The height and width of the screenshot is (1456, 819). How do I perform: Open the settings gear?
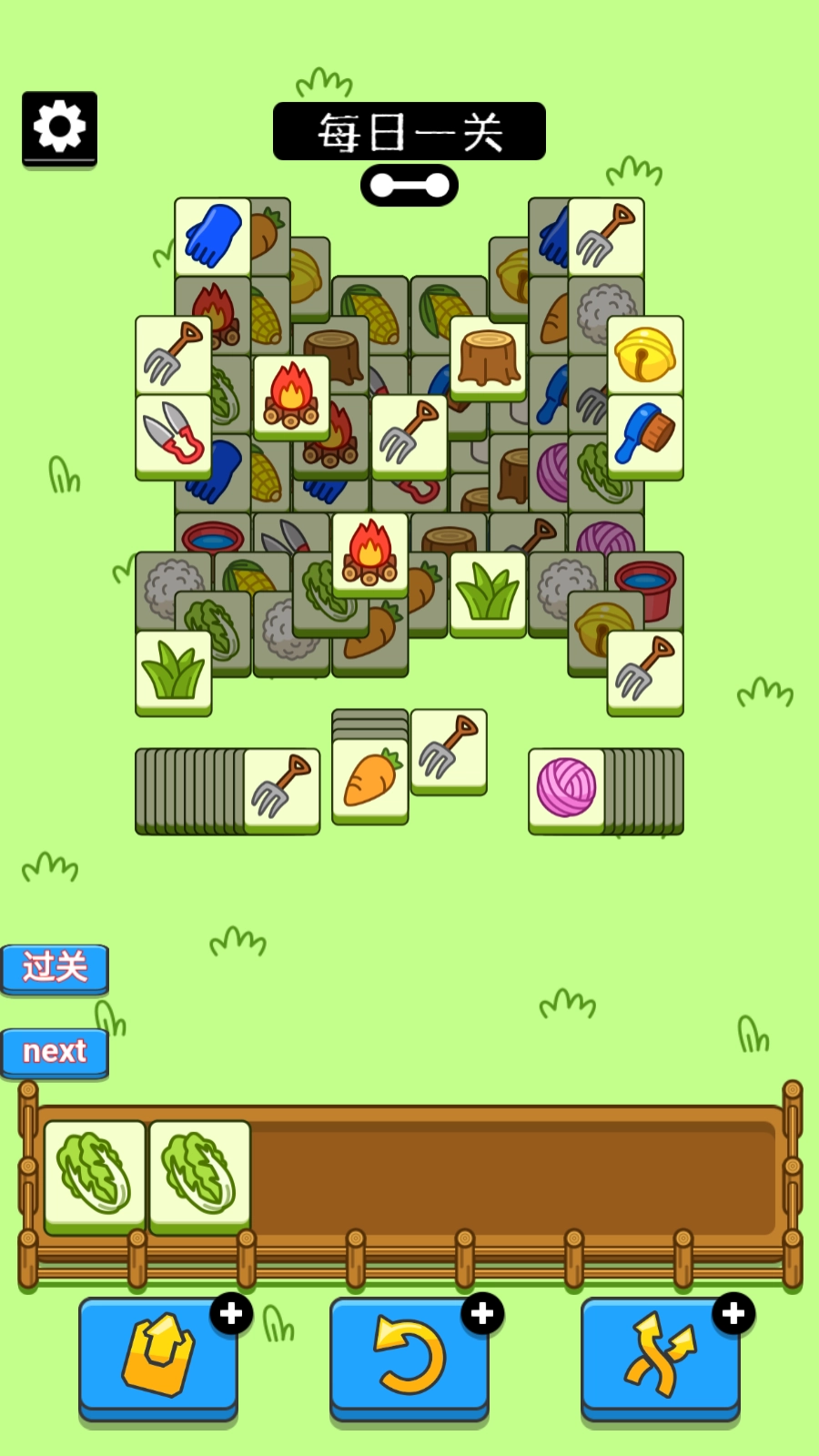[x=59, y=128]
